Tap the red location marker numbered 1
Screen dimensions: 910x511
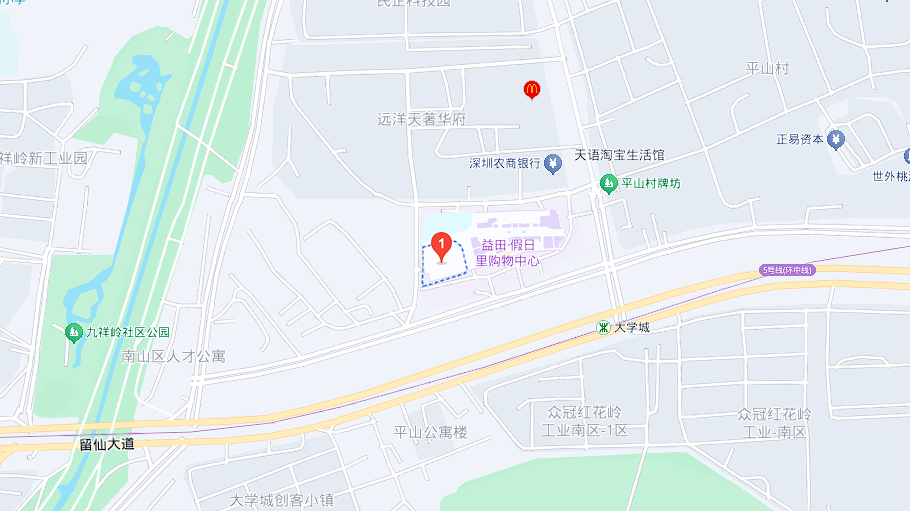pos(439,244)
